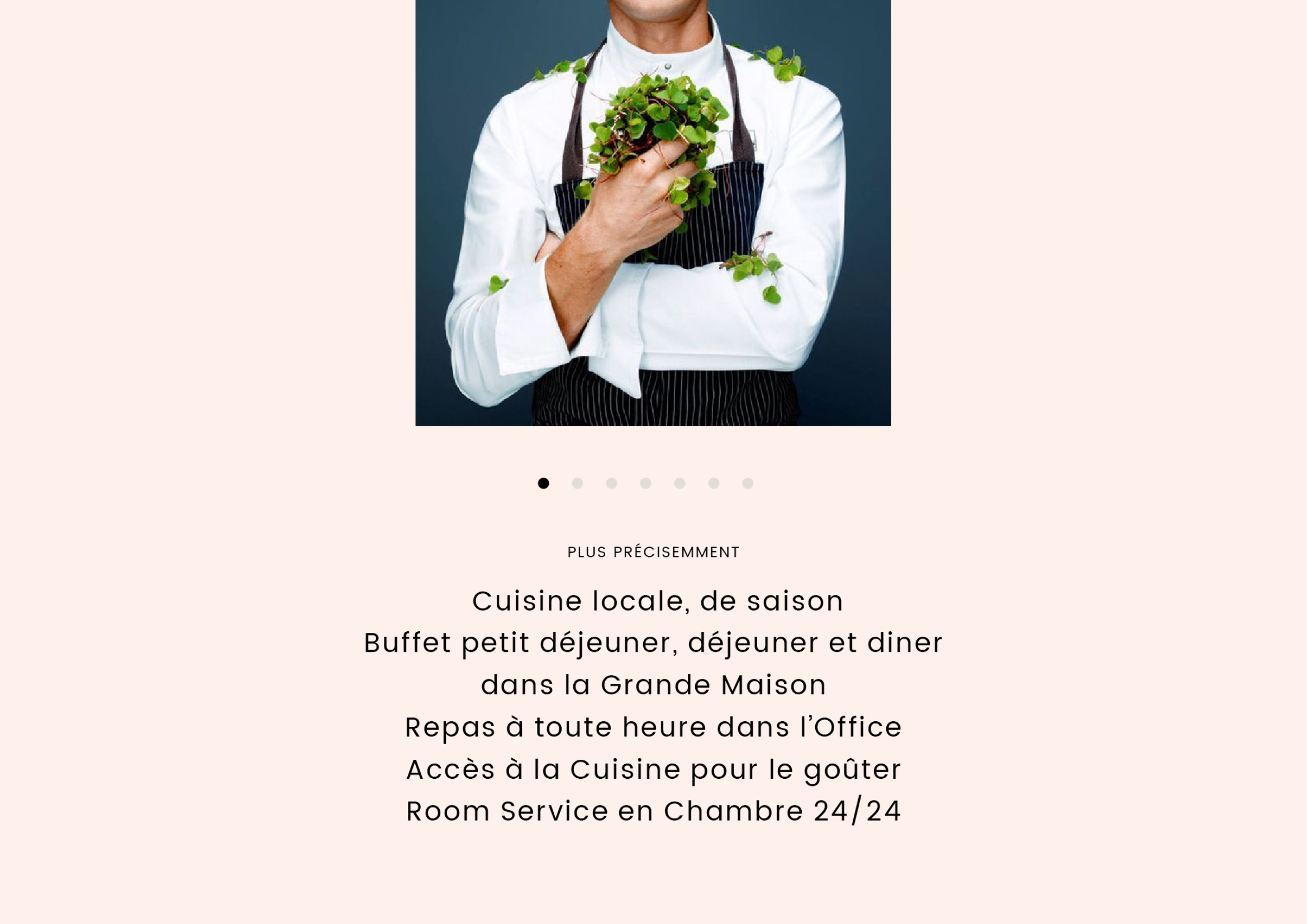
Task: Switch to the fifth carousel slide dot
Action: tap(679, 483)
